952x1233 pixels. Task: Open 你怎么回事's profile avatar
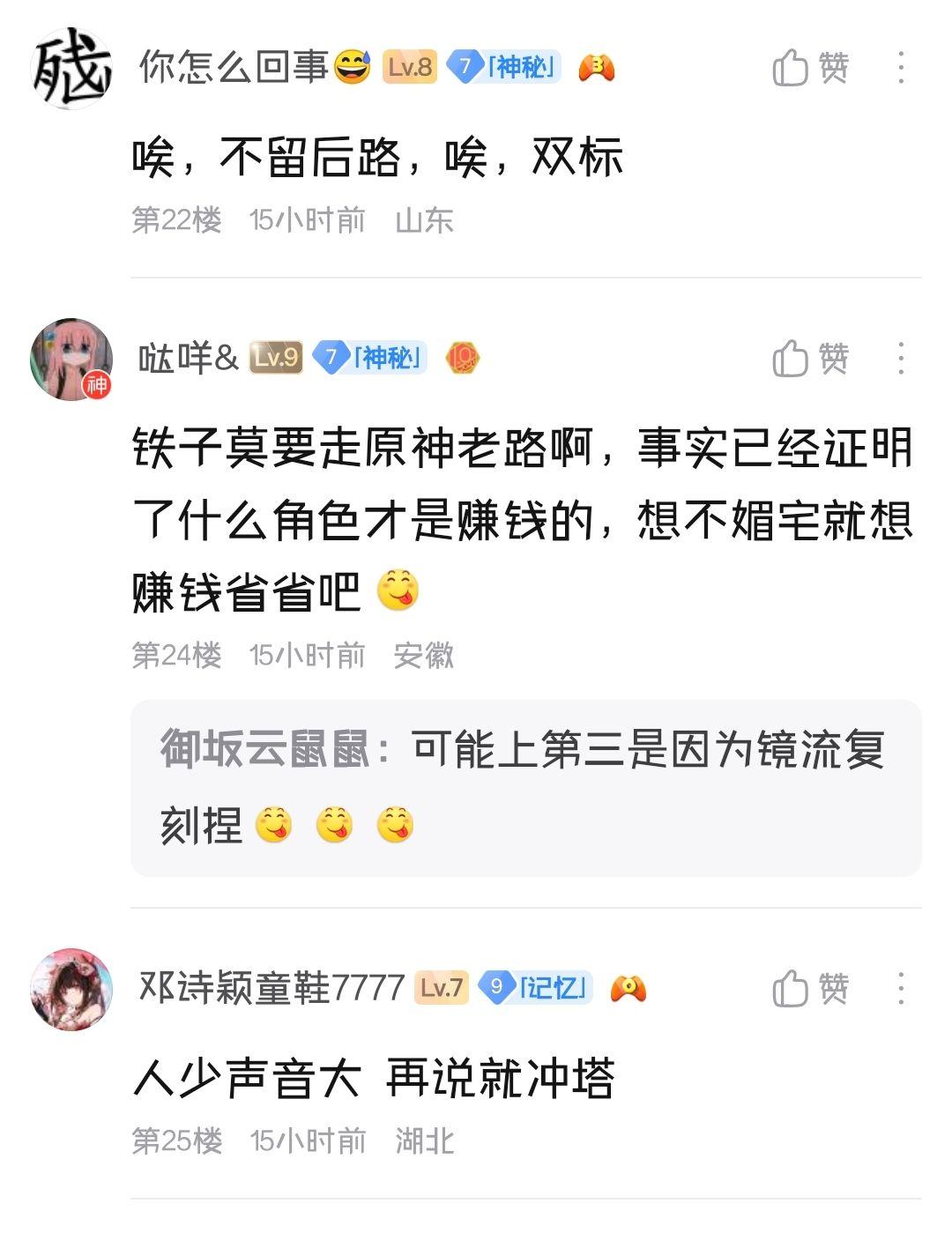point(71,69)
